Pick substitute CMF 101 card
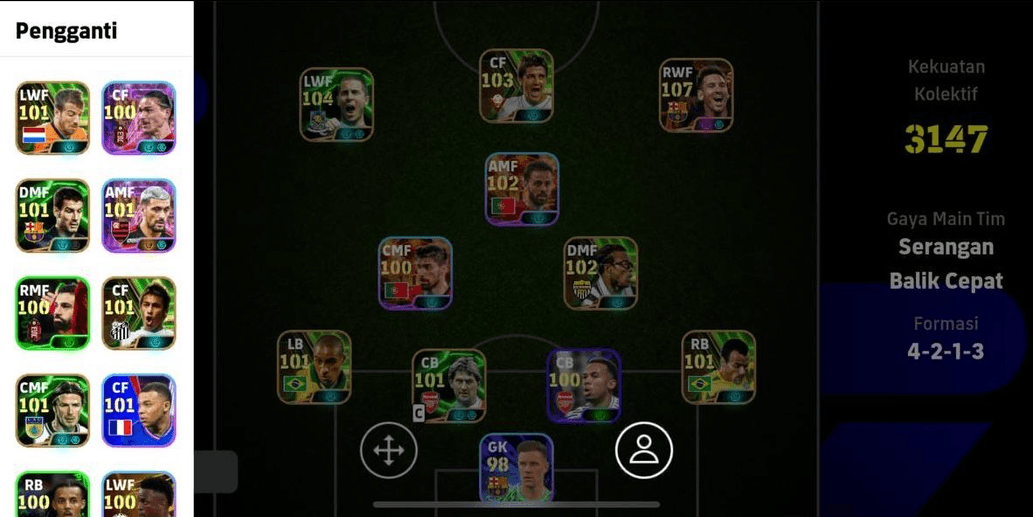The width and height of the screenshot is (1033, 517). 52,410
